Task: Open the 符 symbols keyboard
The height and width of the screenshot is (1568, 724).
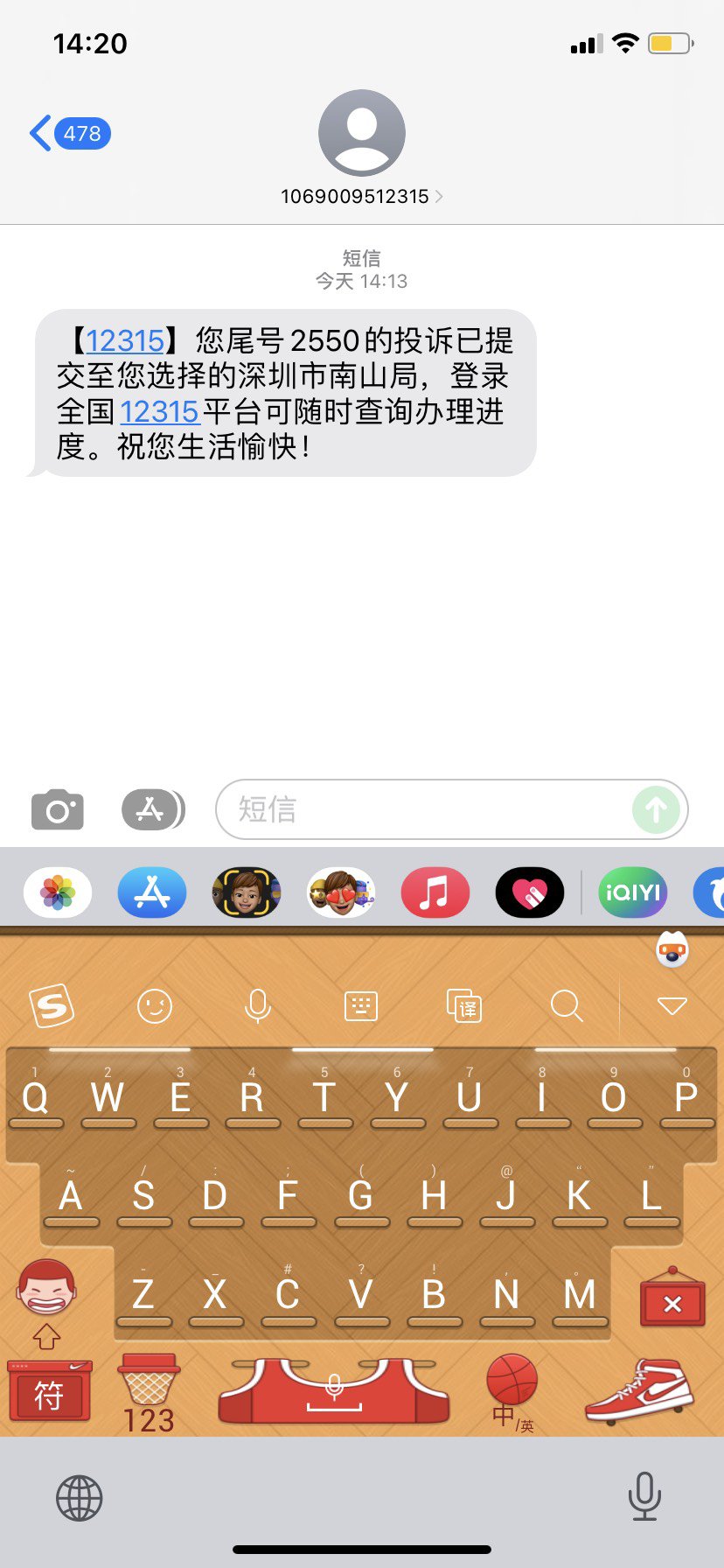Action: pos(50,1393)
